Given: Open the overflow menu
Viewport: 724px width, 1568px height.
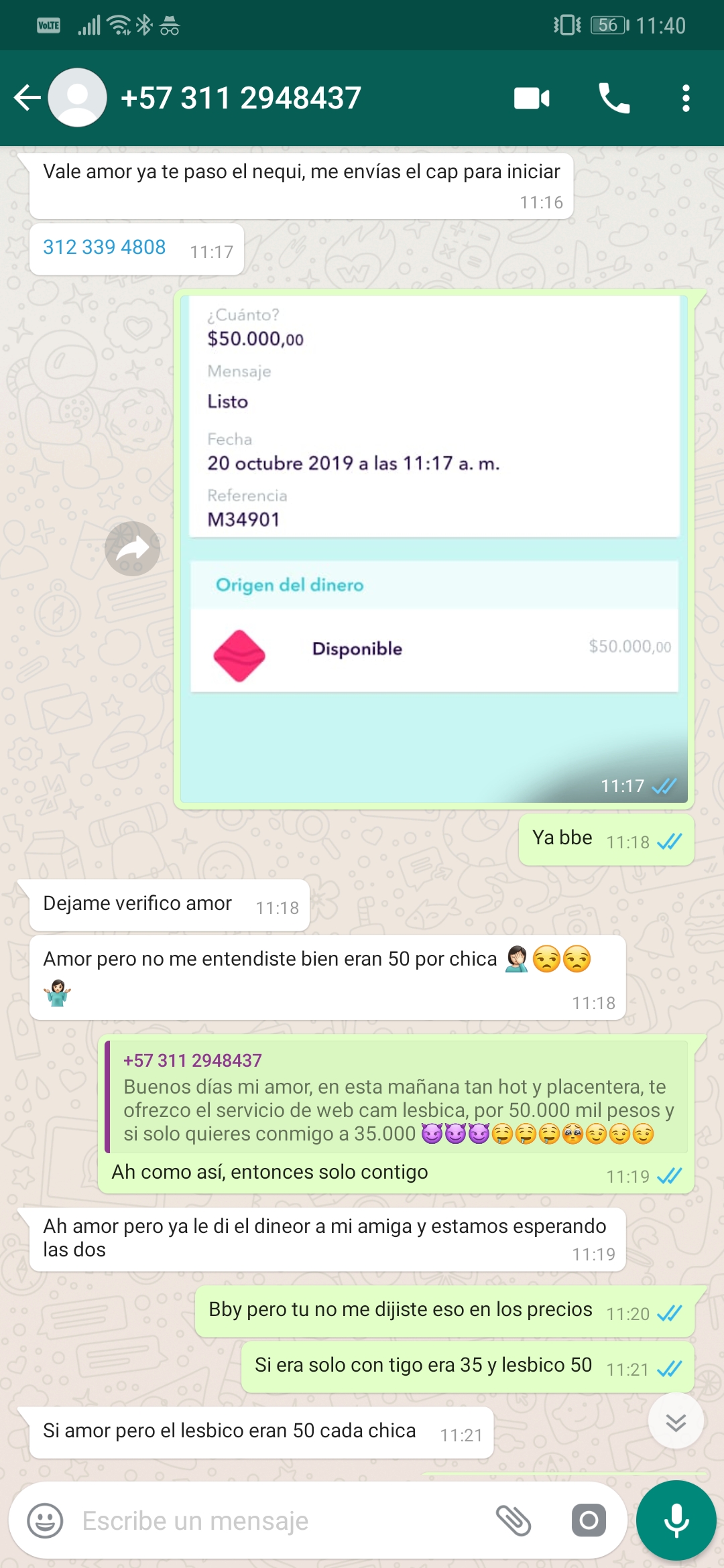Looking at the screenshot, I should (x=685, y=99).
